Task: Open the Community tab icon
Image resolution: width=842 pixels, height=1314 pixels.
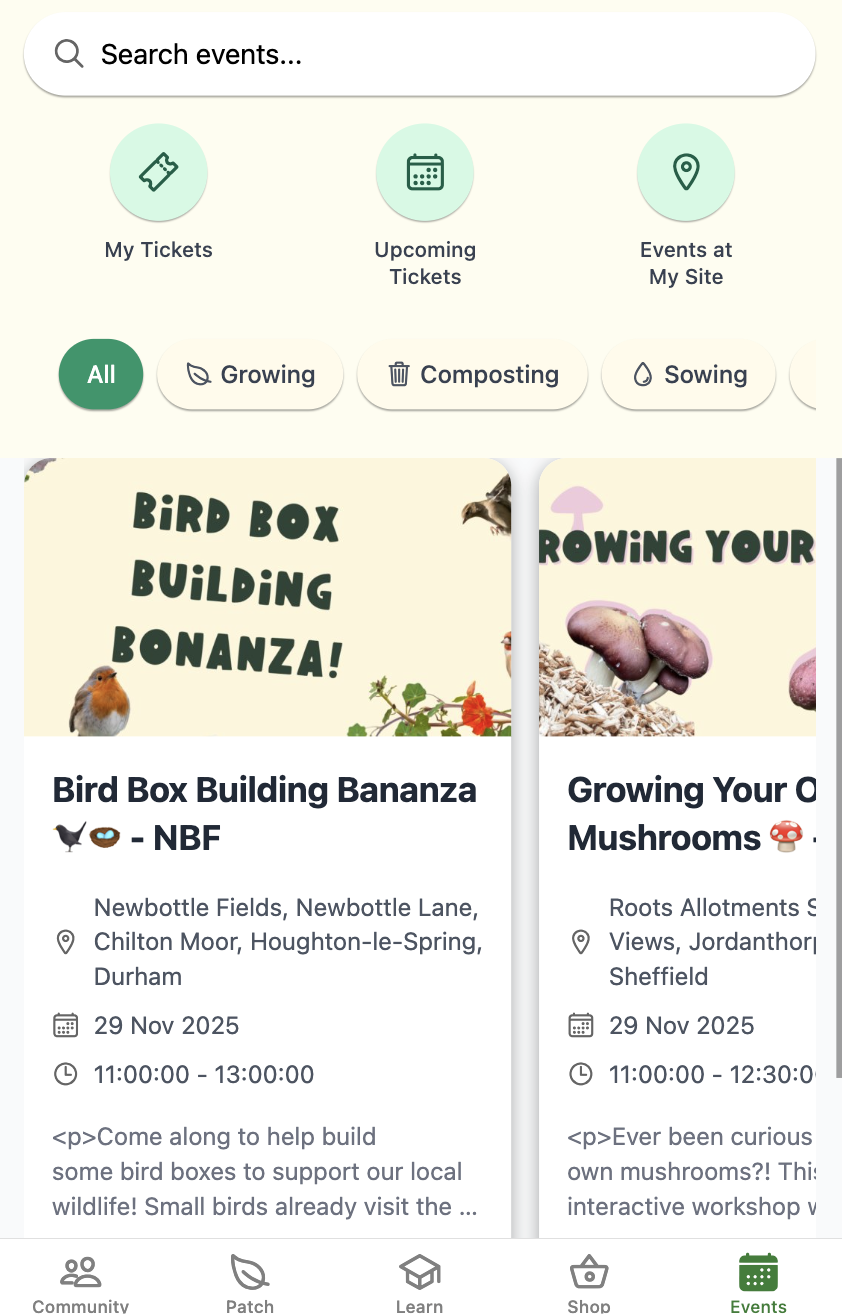Action: click(80, 1270)
